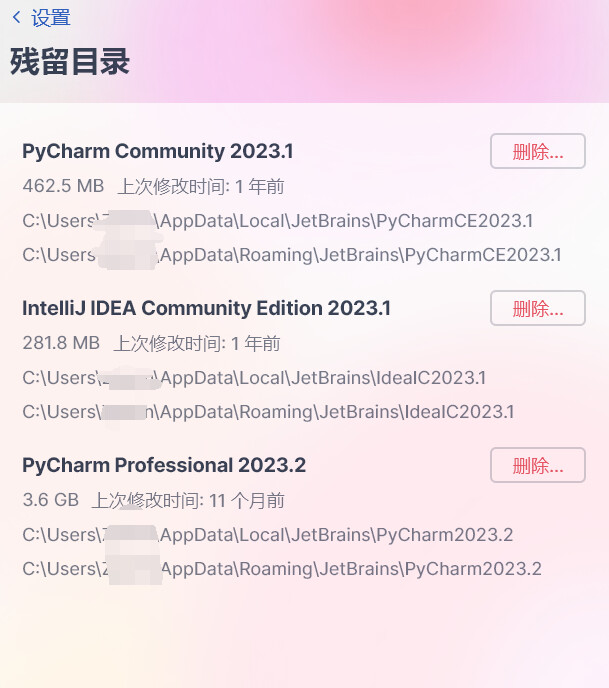
Task: Delete PyCharm Professional 2023.2 leftovers
Action: click(x=537, y=465)
